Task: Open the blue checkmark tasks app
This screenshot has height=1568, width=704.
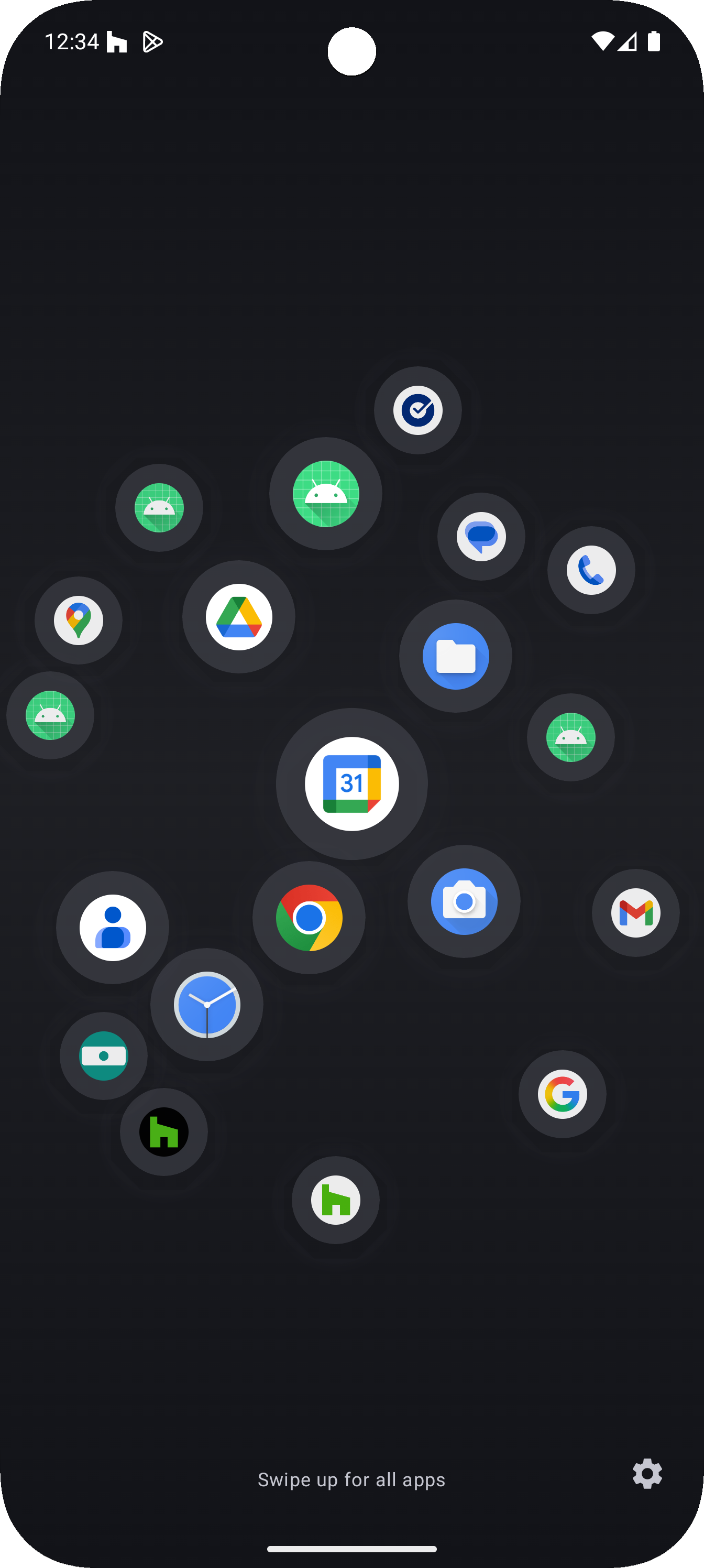Action: [417, 410]
